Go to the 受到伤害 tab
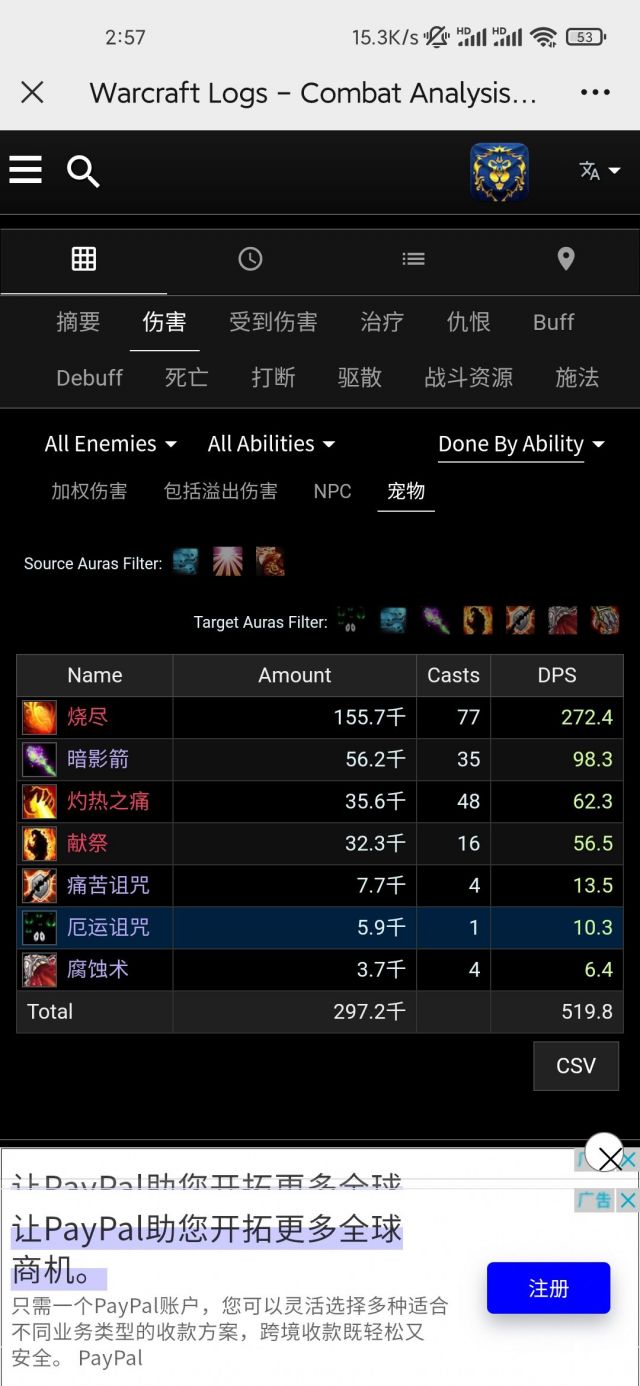 point(273,322)
